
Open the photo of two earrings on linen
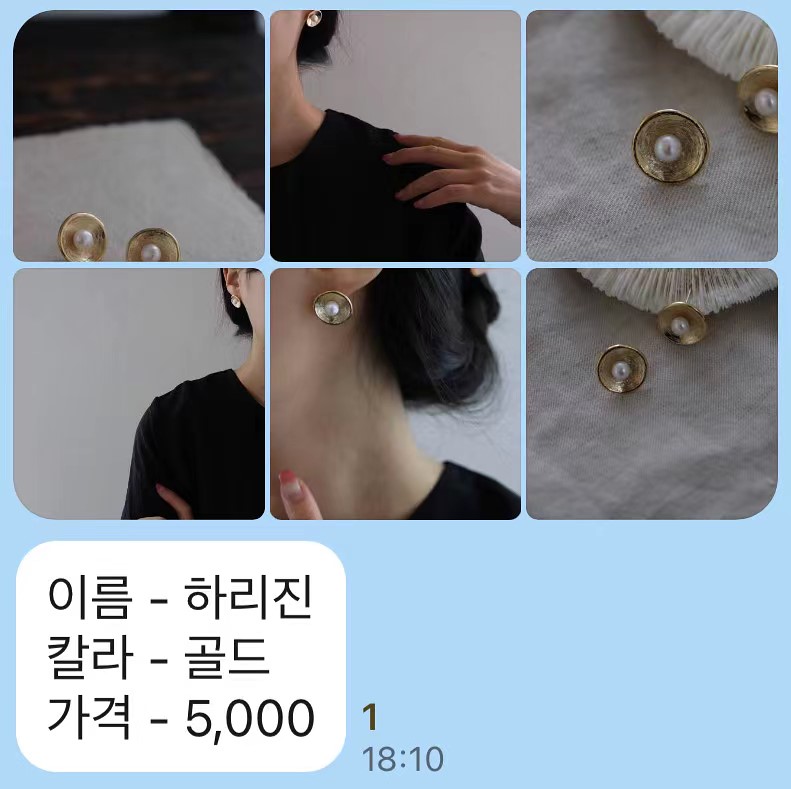(651, 393)
